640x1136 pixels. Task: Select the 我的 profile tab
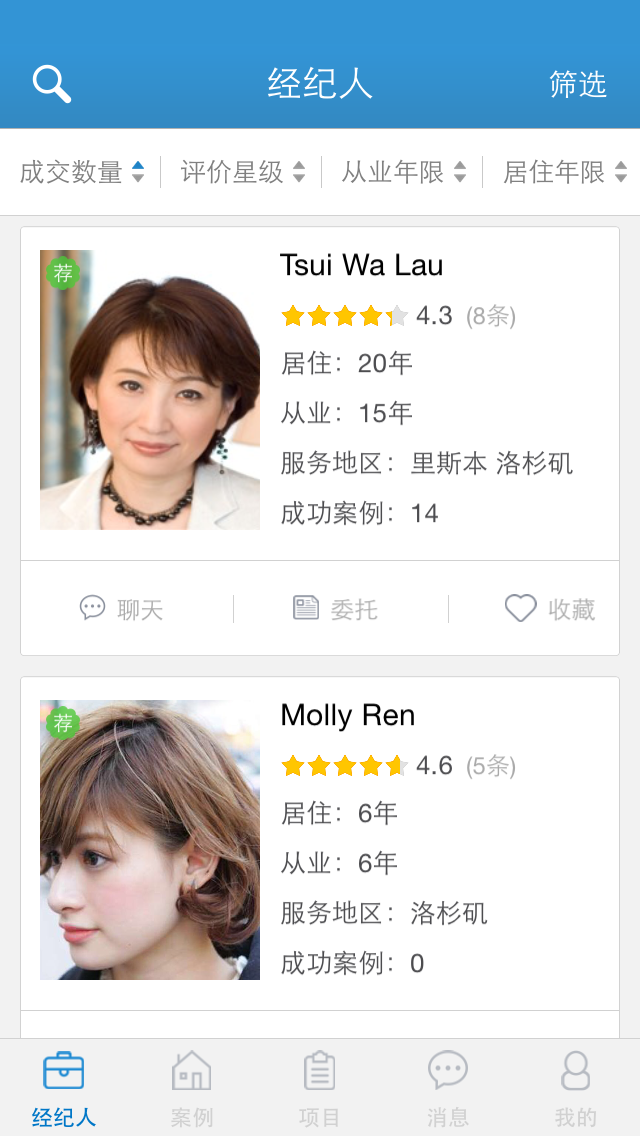click(x=576, y=1088)
